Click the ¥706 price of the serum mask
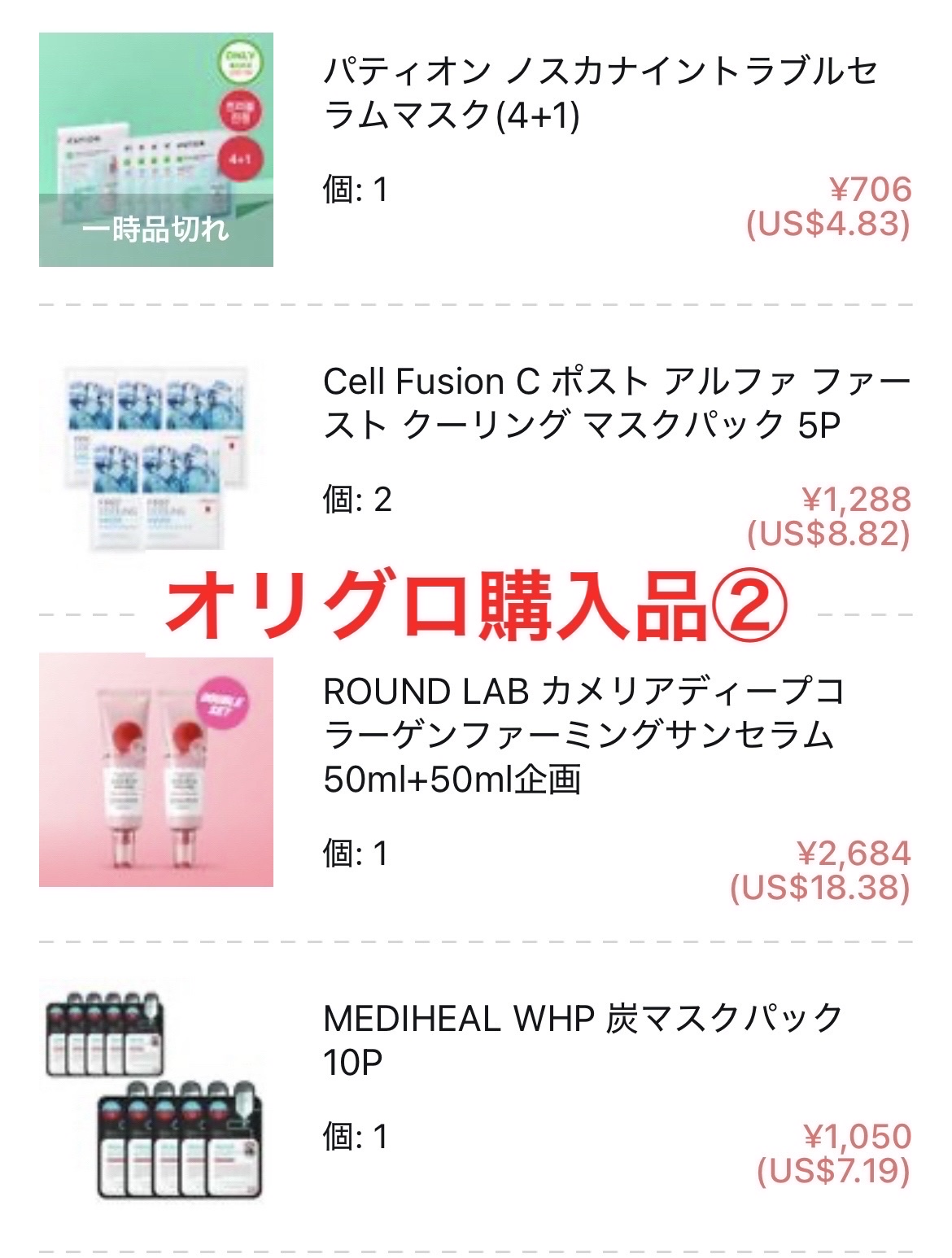The image size is (952, 1258). click(871, 189)
